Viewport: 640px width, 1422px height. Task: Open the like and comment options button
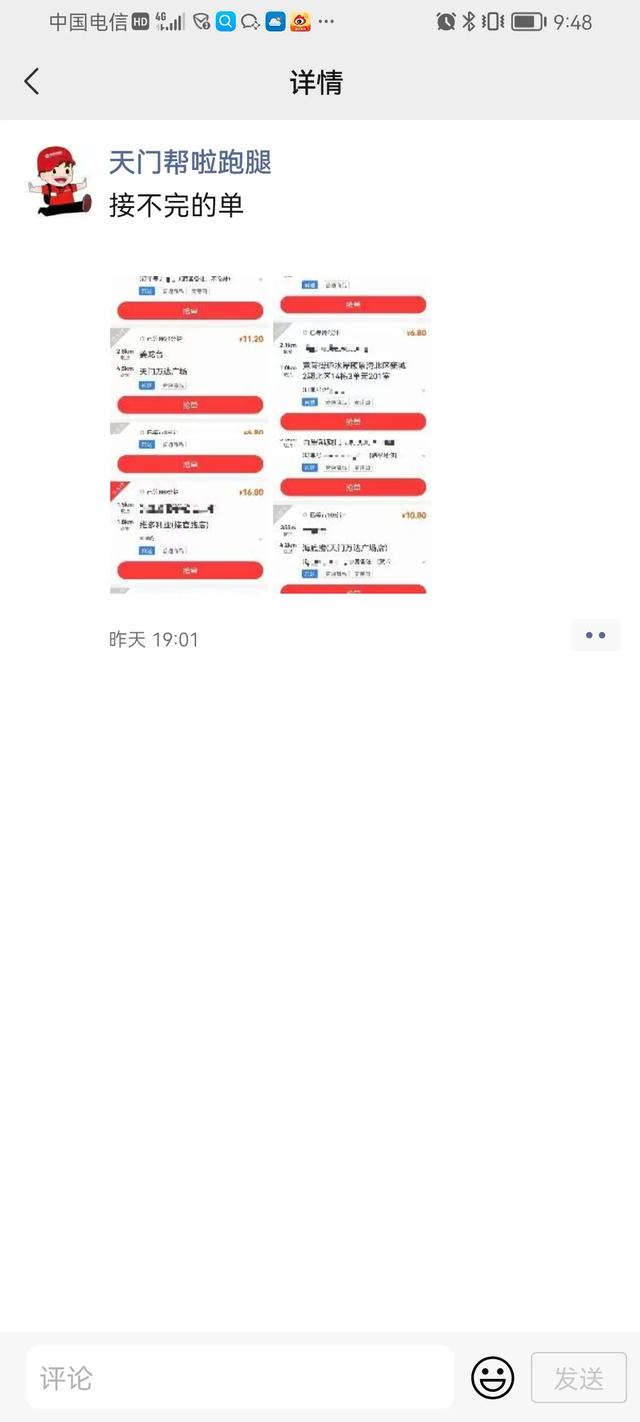coord(595,635)
